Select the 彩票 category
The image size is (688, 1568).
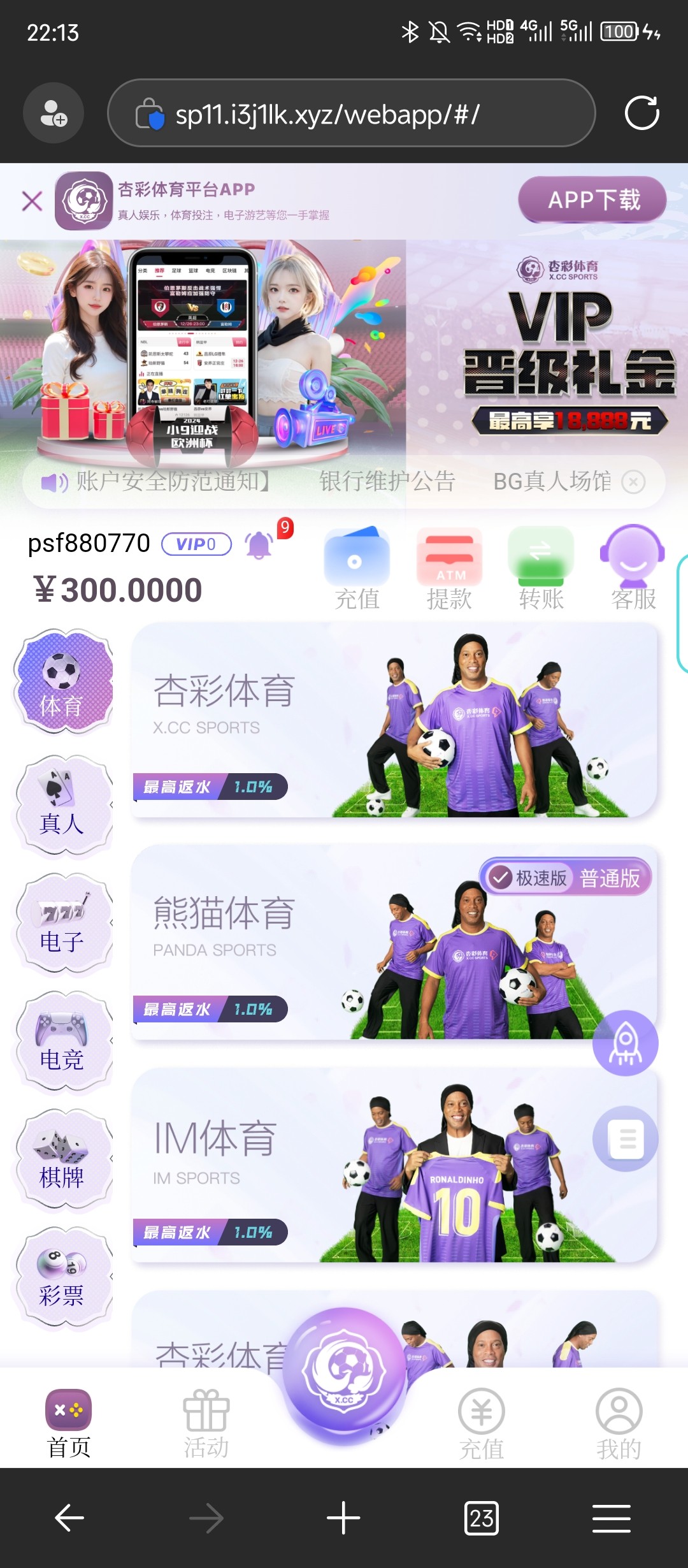click(62, 1276)
